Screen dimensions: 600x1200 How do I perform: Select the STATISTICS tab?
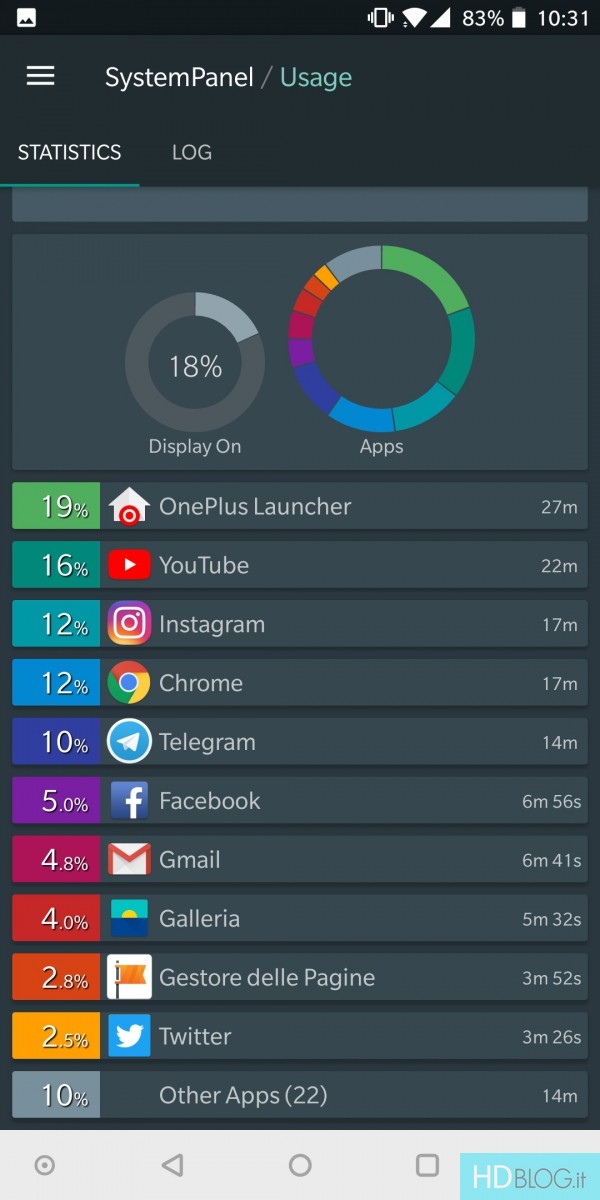[x=69, y=153]
